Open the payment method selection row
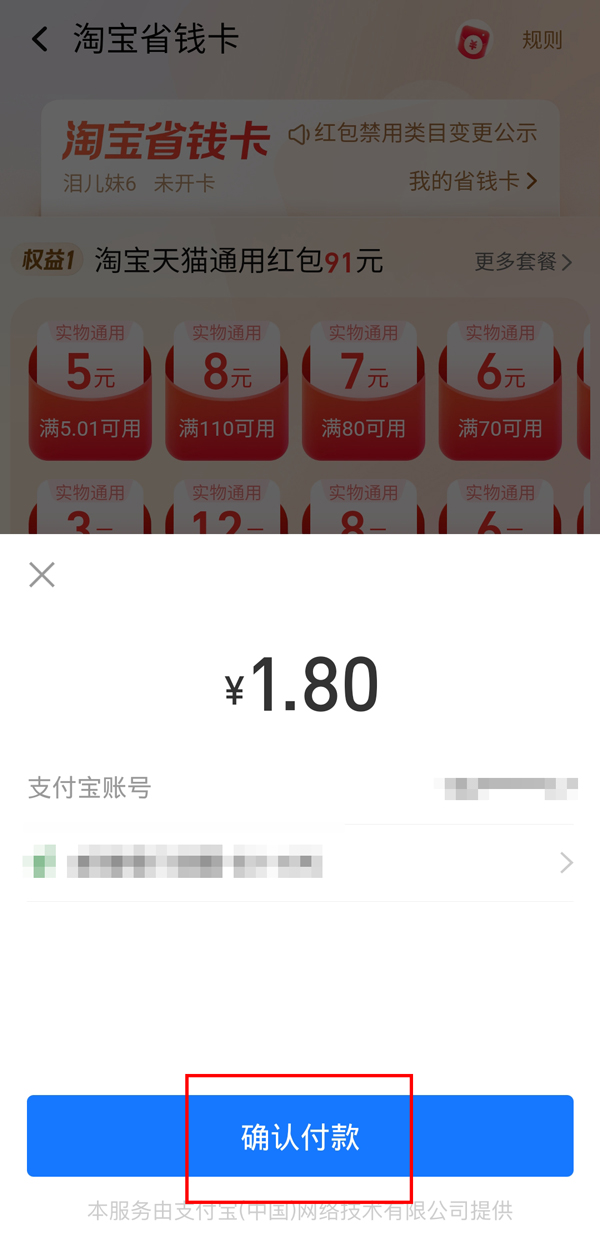 (x=300, y=862)
